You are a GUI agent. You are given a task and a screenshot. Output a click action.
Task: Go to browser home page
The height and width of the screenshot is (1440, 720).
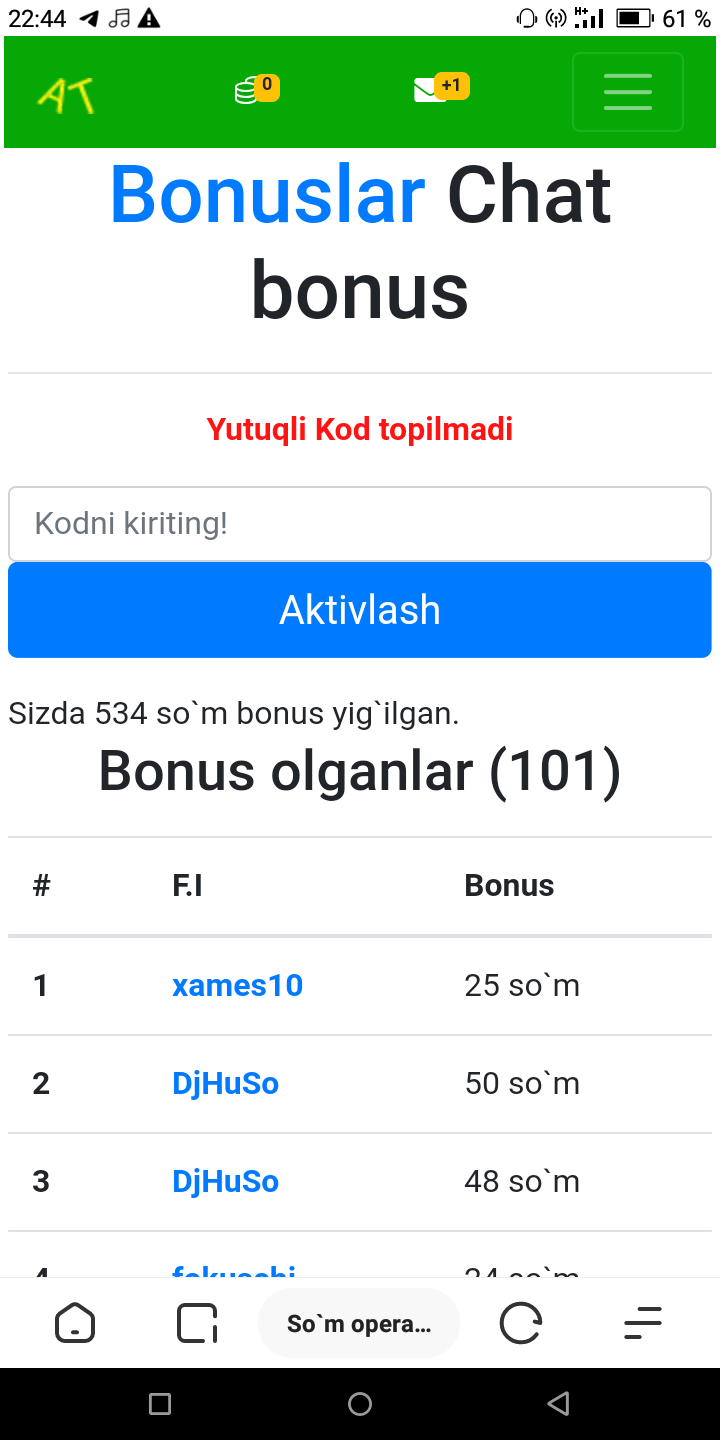(75, 1324)
